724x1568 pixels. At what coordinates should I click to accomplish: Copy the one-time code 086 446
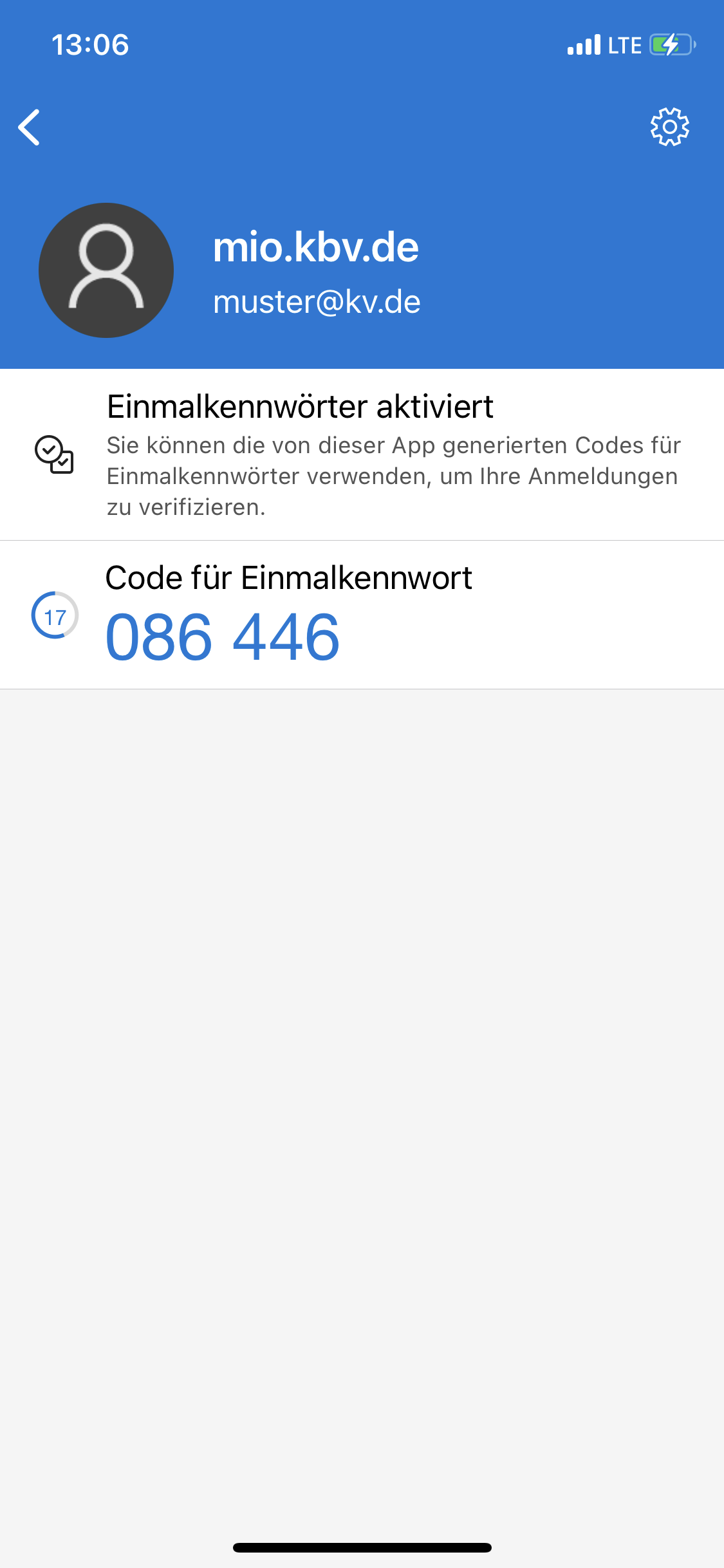click(223, 637)
